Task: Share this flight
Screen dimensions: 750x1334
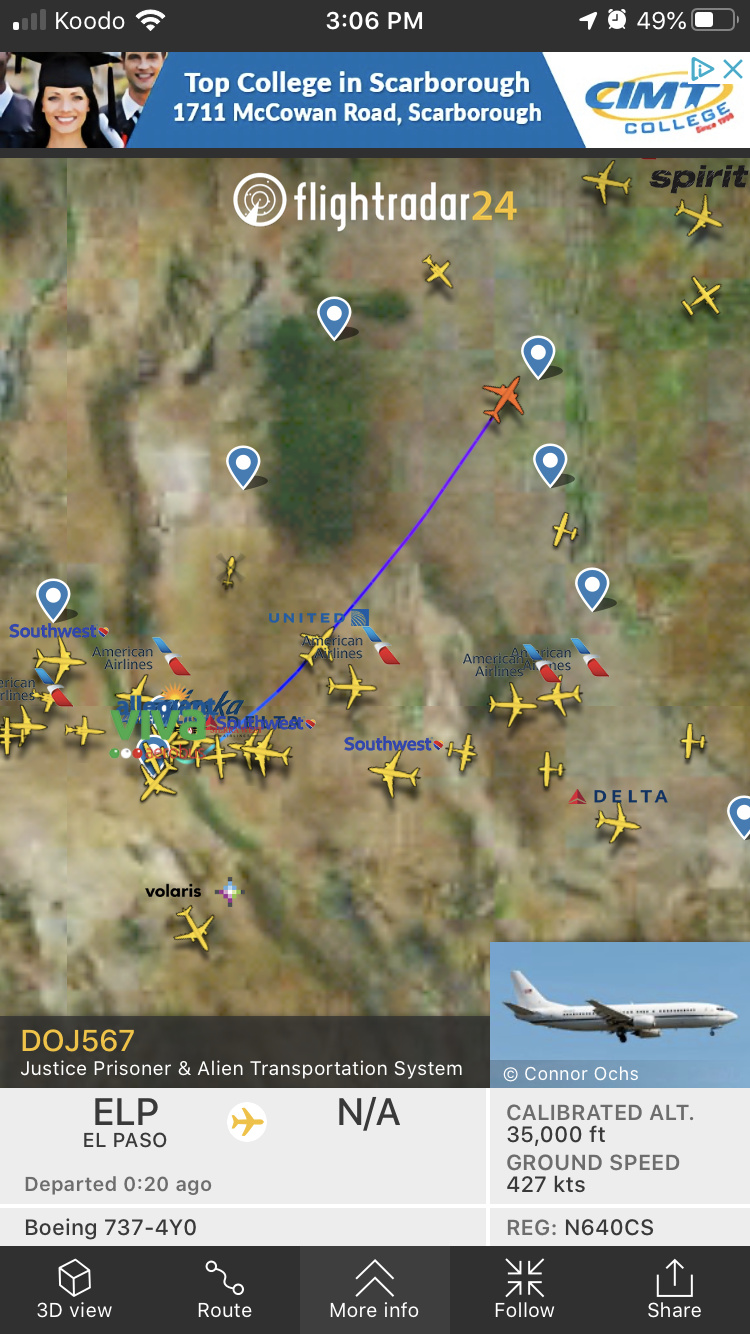Action: click(x=674, y=1290)
